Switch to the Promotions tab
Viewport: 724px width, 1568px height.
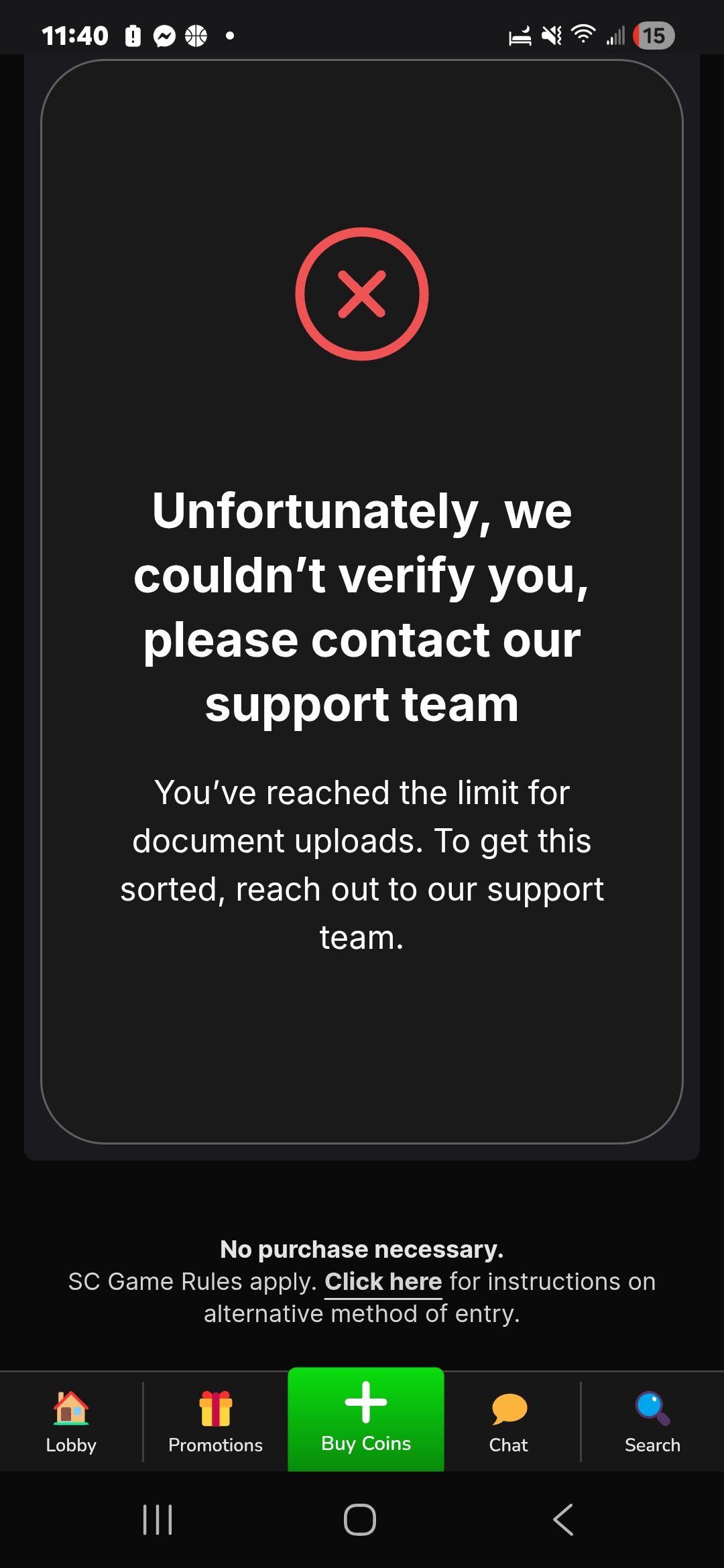pyautogui.click(x=215, y=1421)
